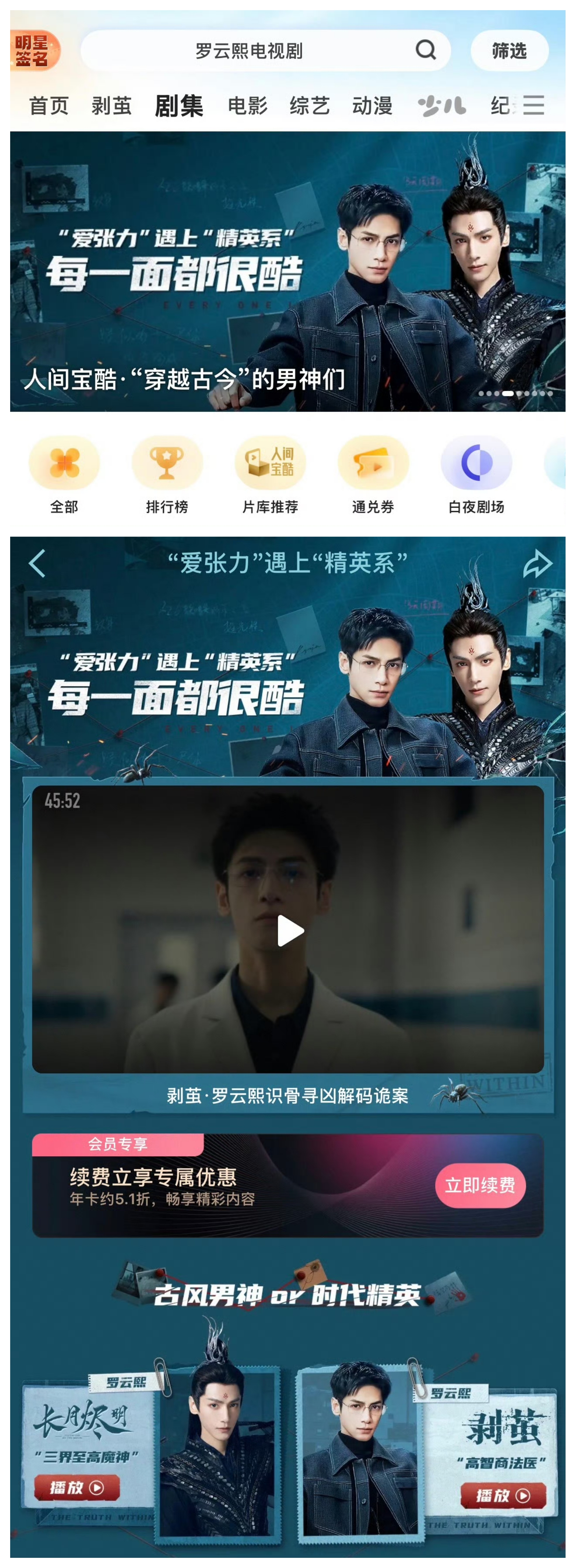The width and height of the screenshot is (576, 1568).
Task: Tap the 罗云熙电视剧 search box
Action: 250,51
